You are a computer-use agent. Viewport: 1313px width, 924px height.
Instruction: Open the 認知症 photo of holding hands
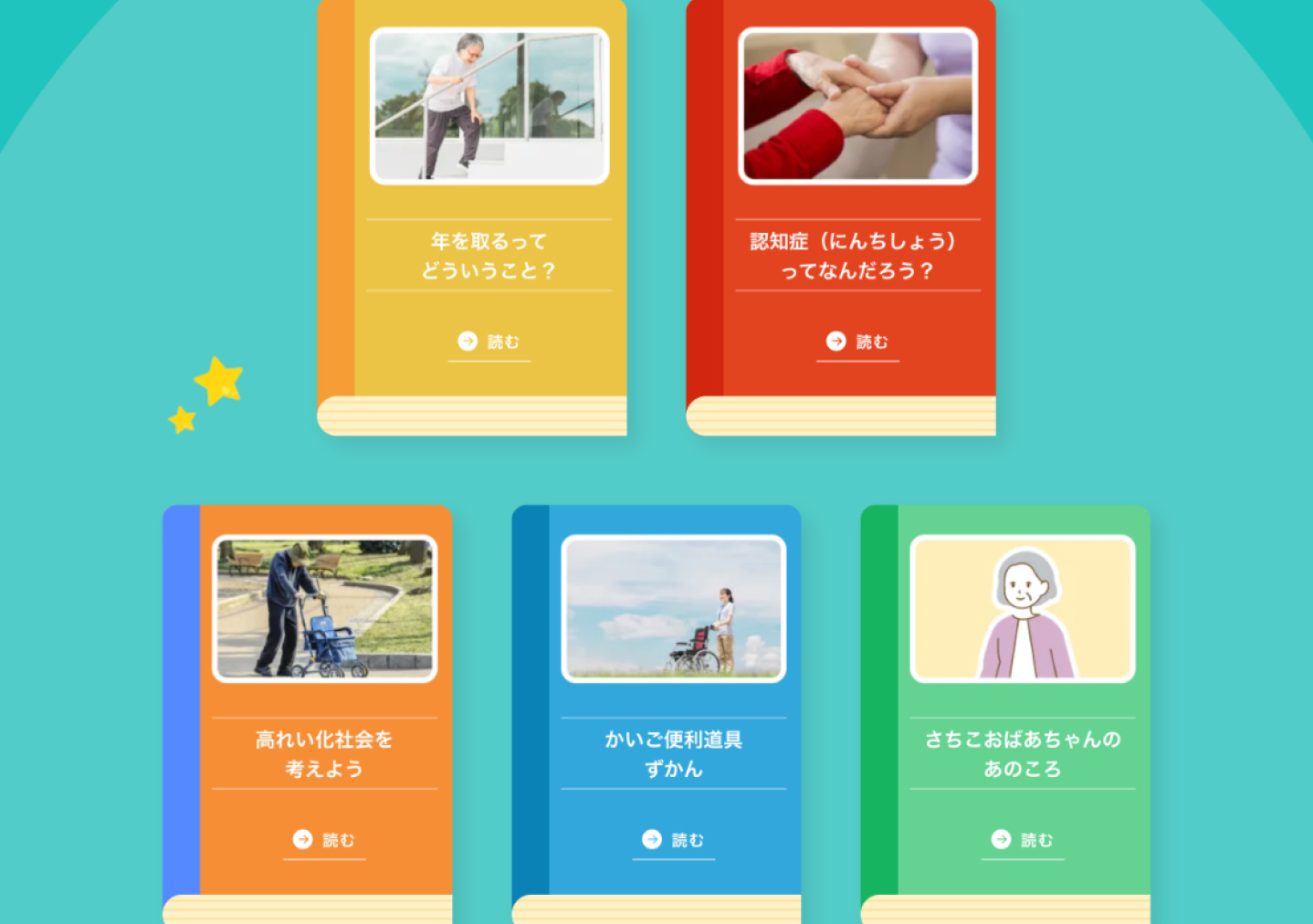point(857,106)
